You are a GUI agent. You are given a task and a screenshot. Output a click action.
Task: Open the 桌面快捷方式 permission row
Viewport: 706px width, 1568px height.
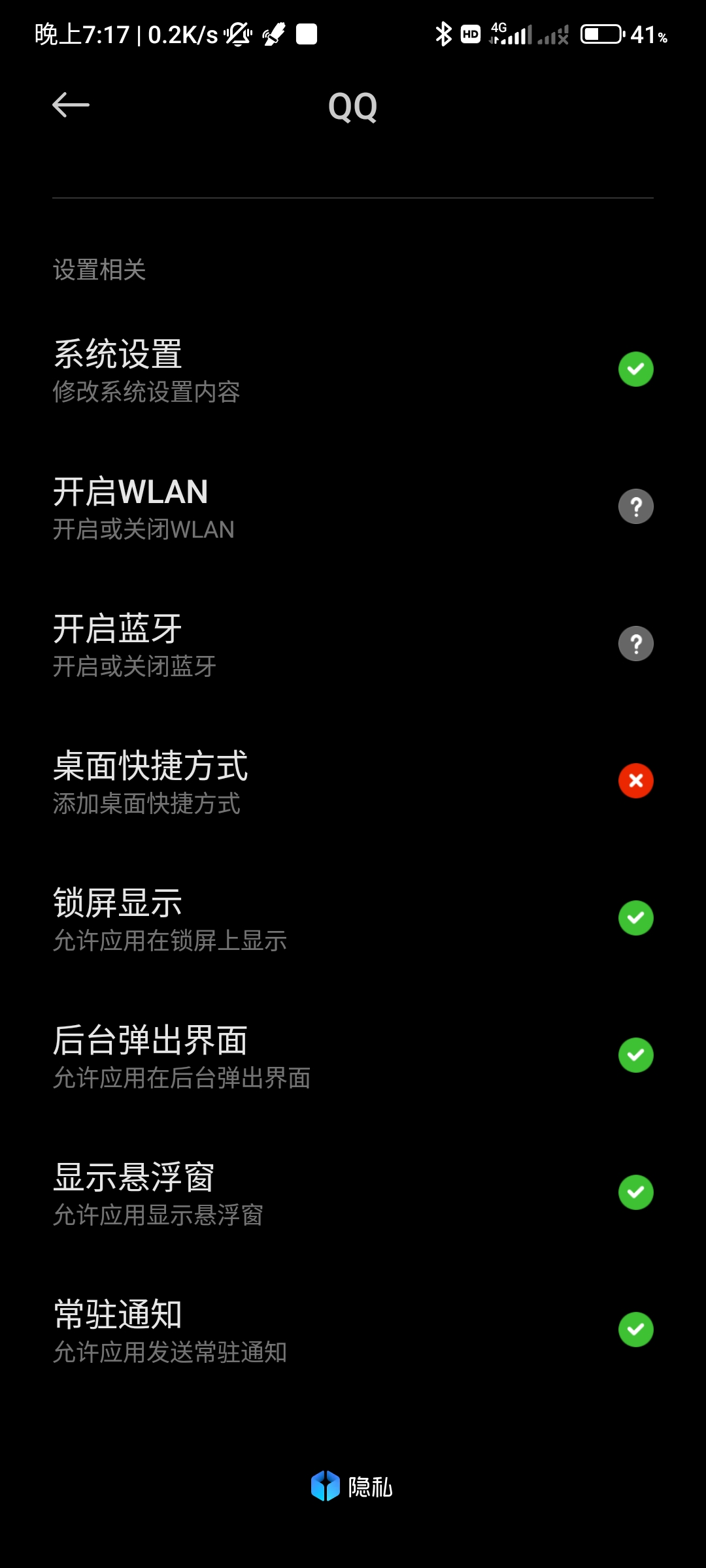pos(353,781)
